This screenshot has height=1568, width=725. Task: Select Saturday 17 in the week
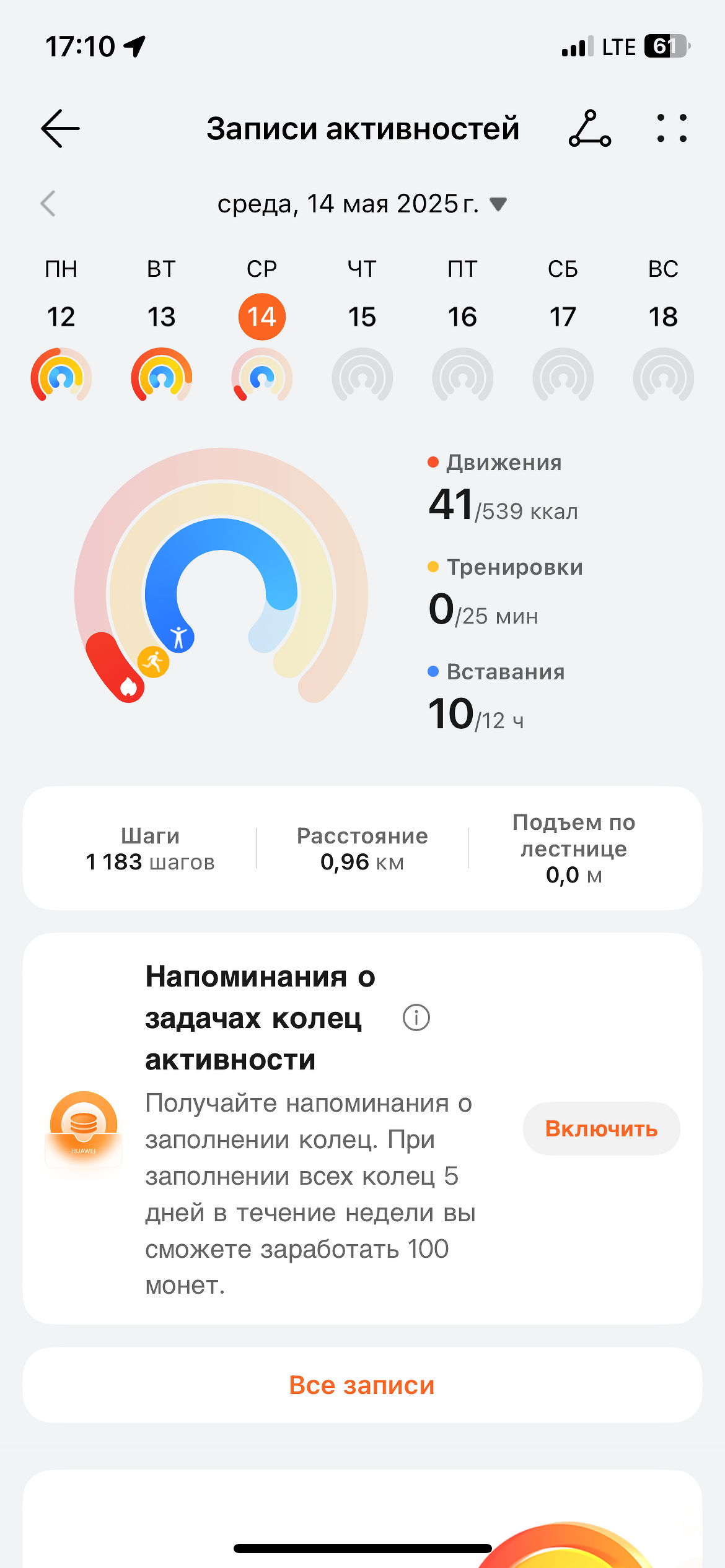point(563,317)
